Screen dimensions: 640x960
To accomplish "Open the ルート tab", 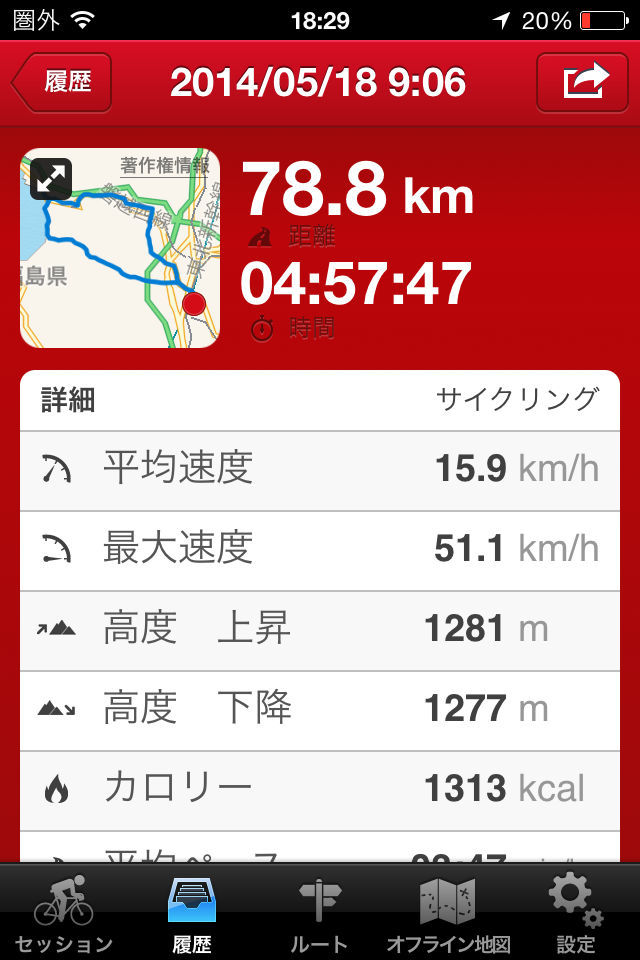I will 319,914.
